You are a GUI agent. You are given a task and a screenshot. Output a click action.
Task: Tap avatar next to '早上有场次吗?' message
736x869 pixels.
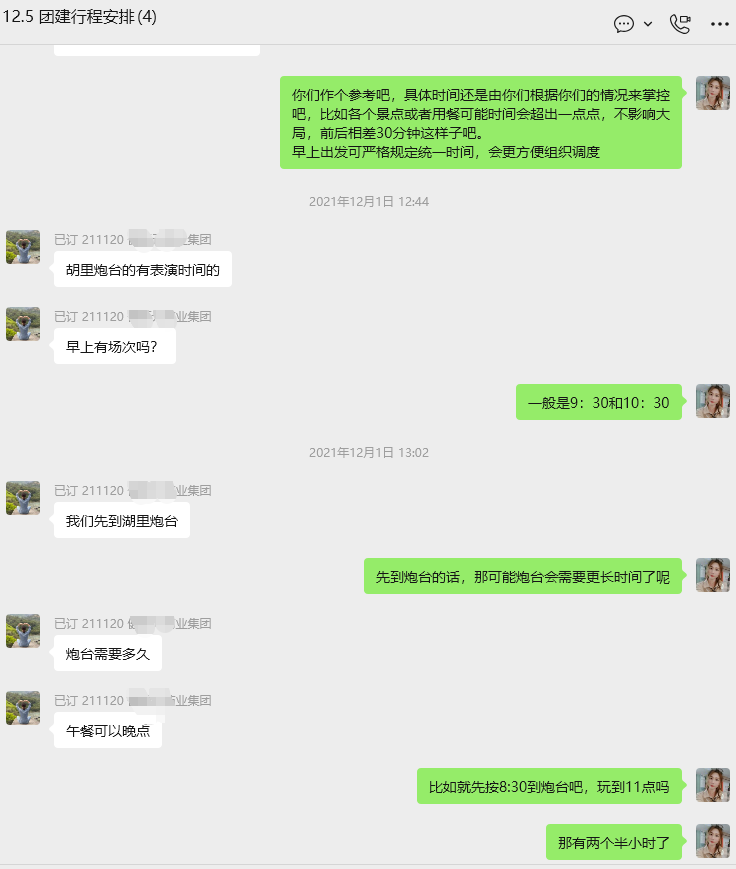coord(23,324)
